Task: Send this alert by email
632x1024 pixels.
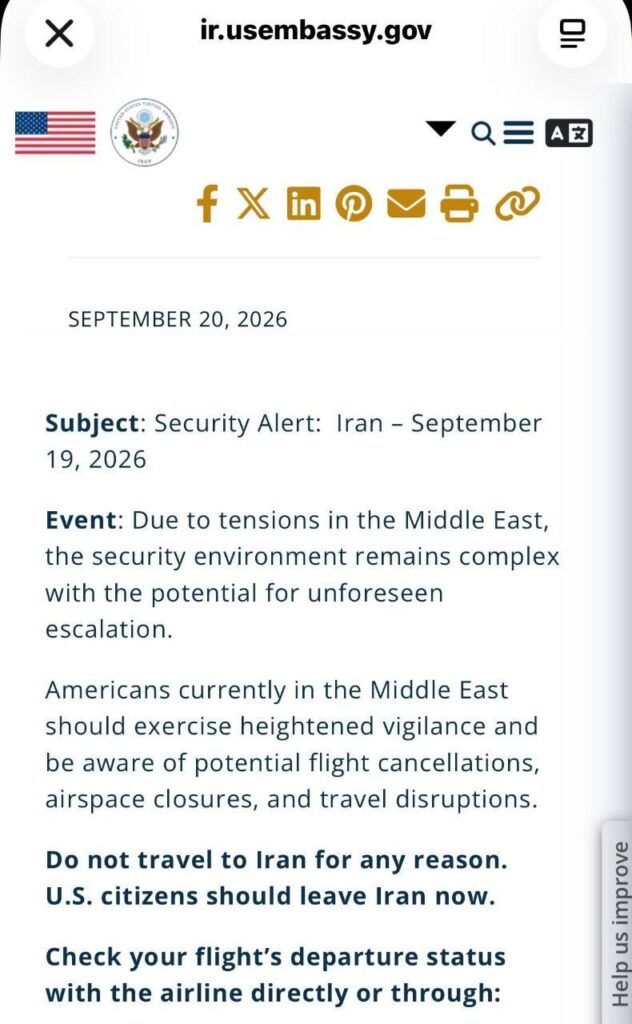Action: coord(406,203)
